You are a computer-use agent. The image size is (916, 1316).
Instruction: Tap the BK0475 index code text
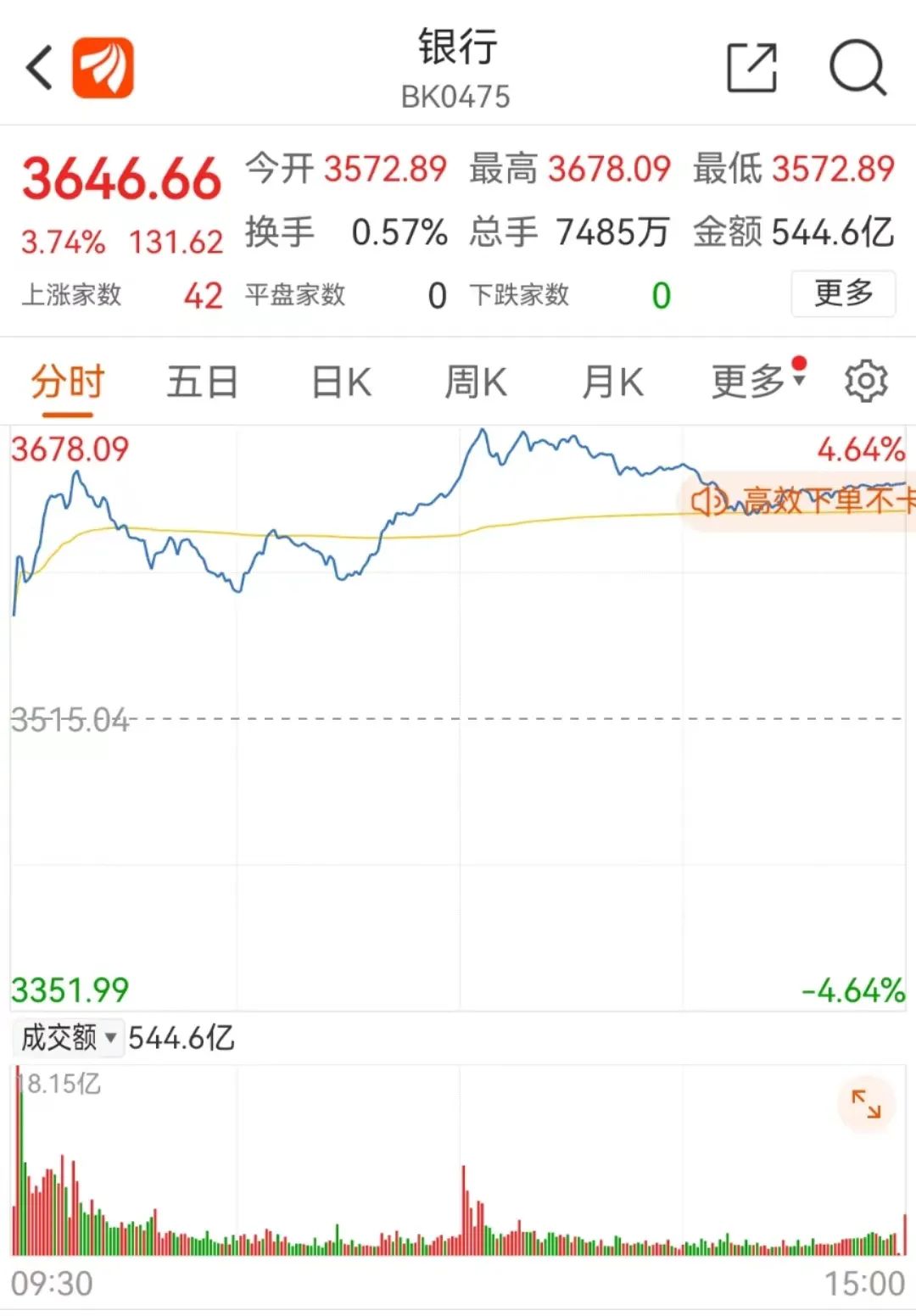(458, 98)
